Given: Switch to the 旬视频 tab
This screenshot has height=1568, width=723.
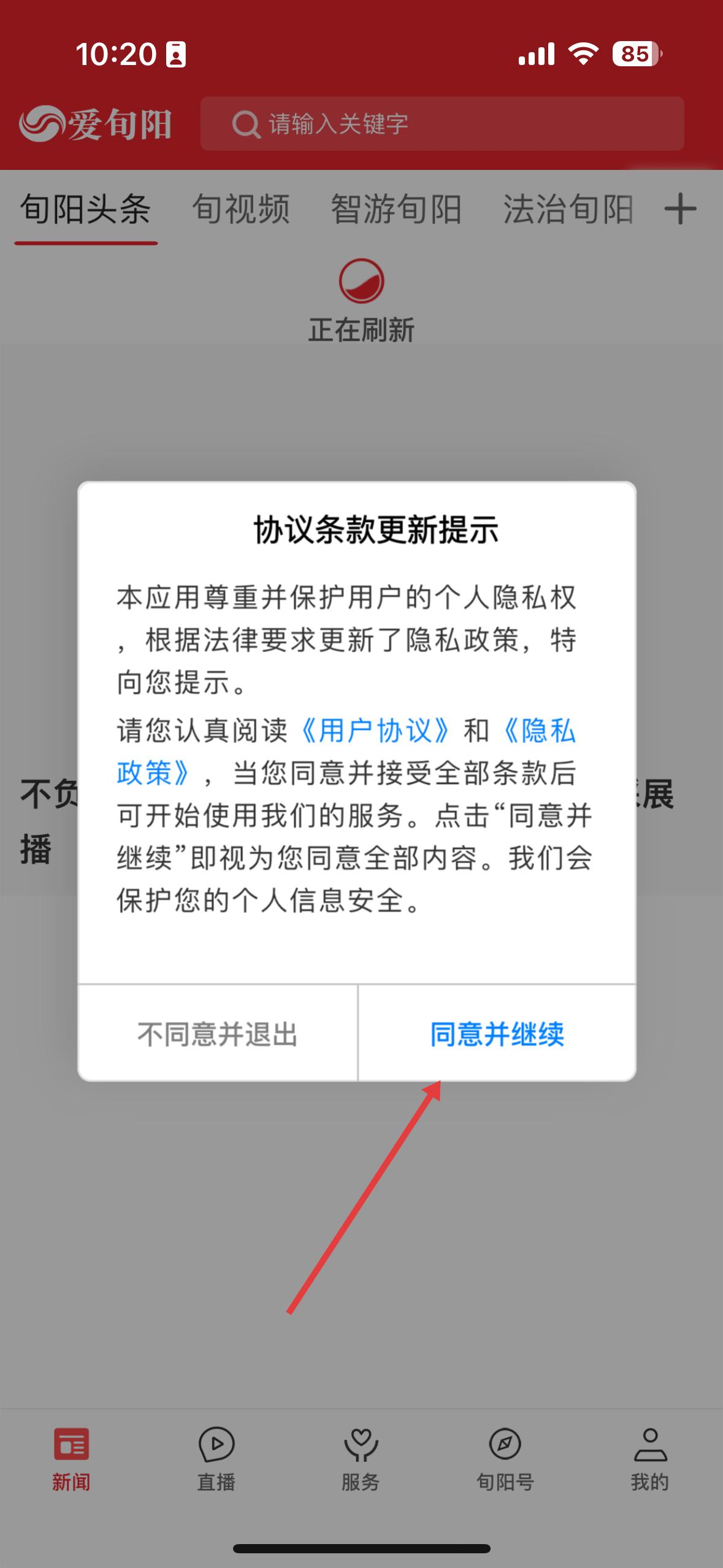Looking at the screenshot, I should coord(240,209).
